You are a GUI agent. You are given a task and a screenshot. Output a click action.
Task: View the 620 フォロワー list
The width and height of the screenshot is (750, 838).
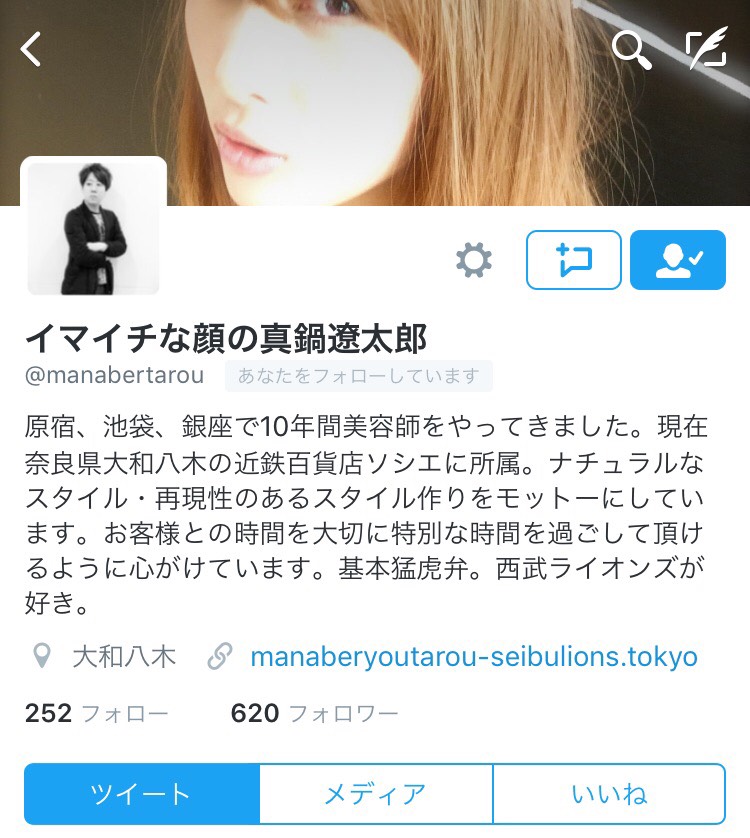tap(314, 713)
